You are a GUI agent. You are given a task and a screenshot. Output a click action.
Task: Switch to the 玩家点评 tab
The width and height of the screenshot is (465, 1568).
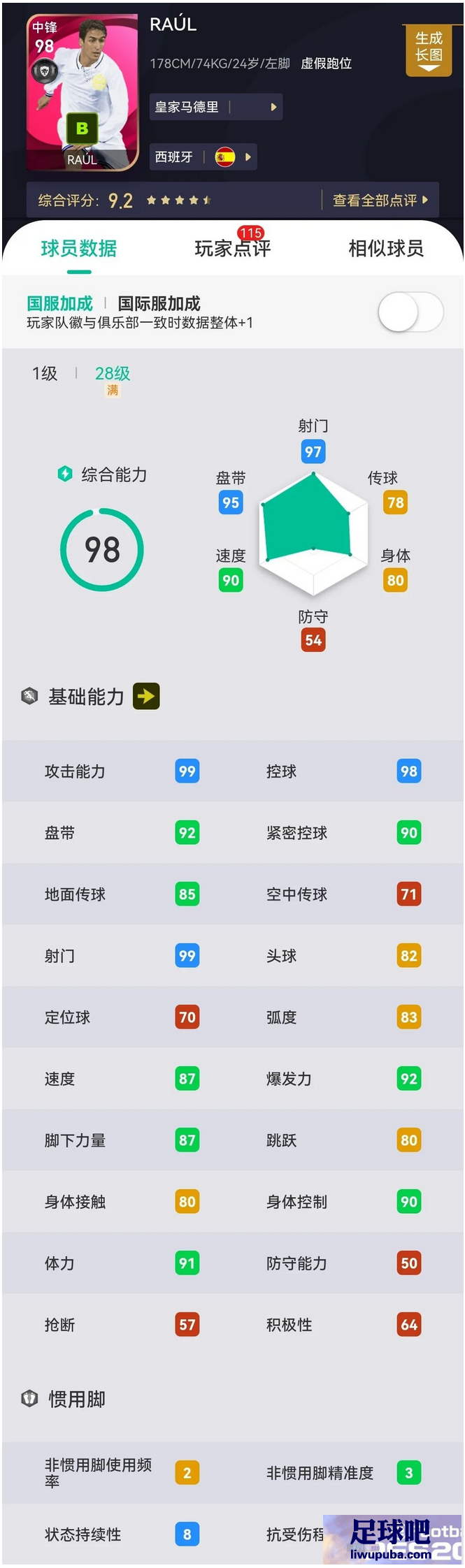232,249
